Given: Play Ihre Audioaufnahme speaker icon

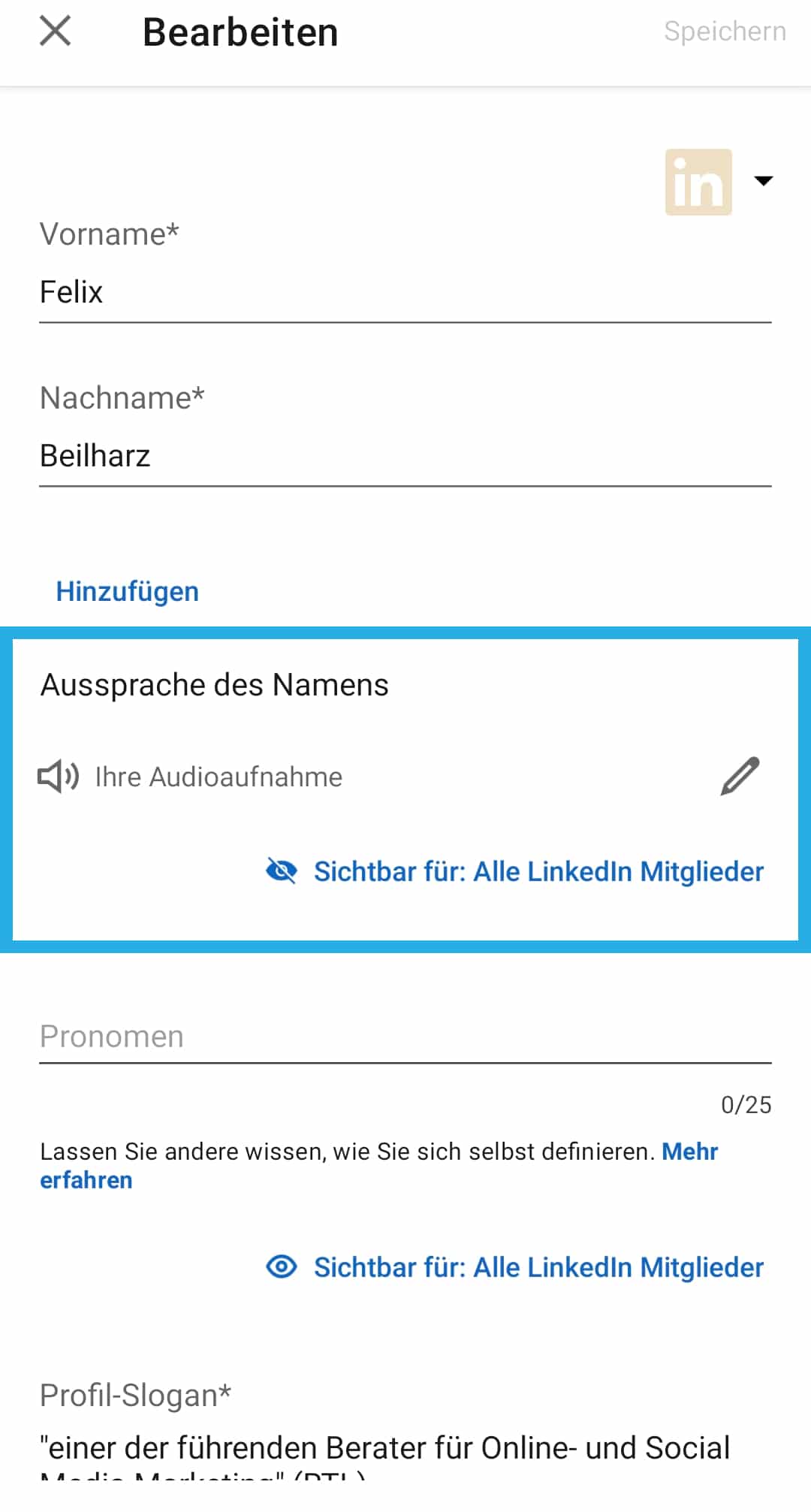Looking at the screenshot, I should click(59, 777).
